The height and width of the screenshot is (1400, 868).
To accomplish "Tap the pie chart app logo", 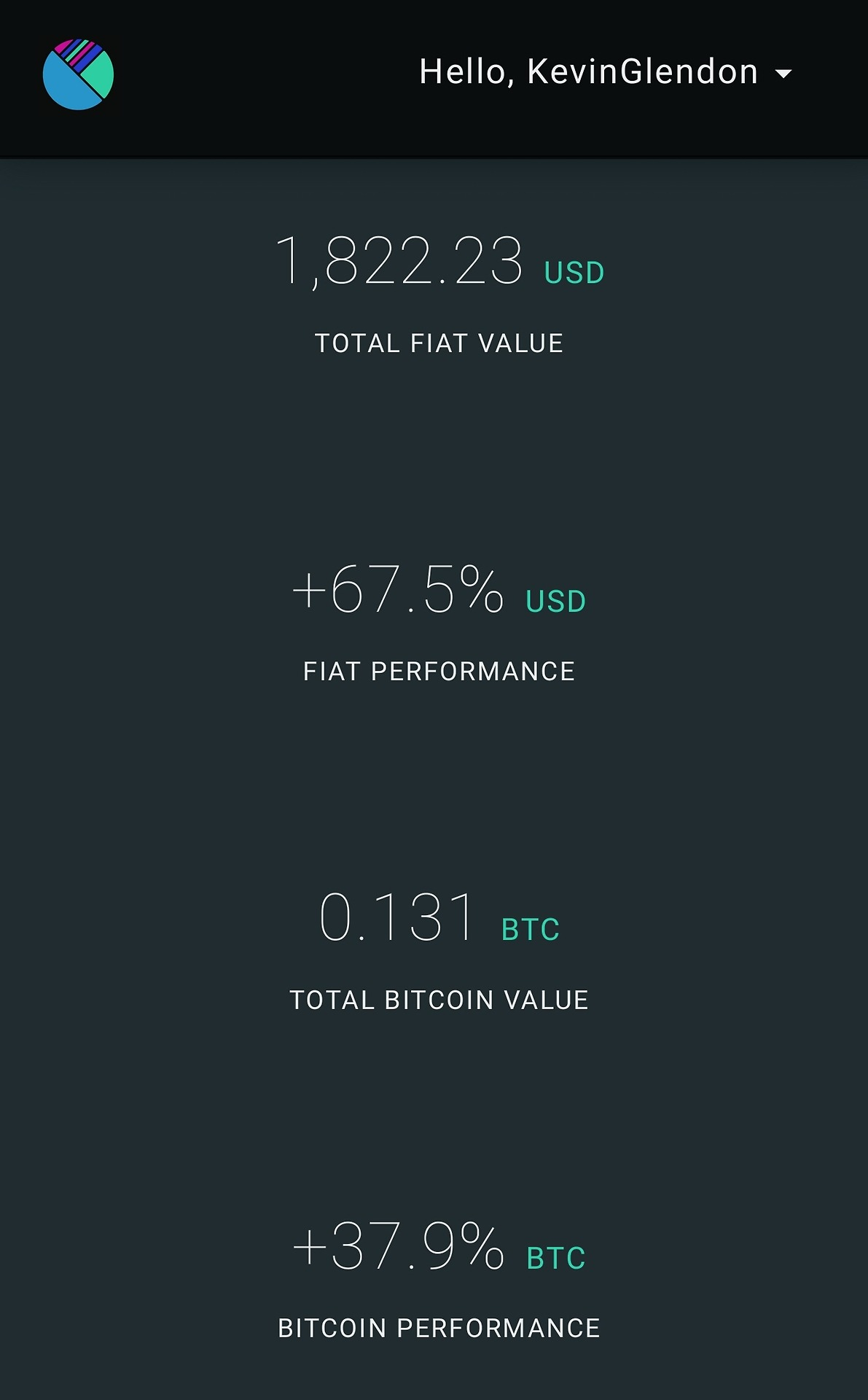I will click(78, 74).
